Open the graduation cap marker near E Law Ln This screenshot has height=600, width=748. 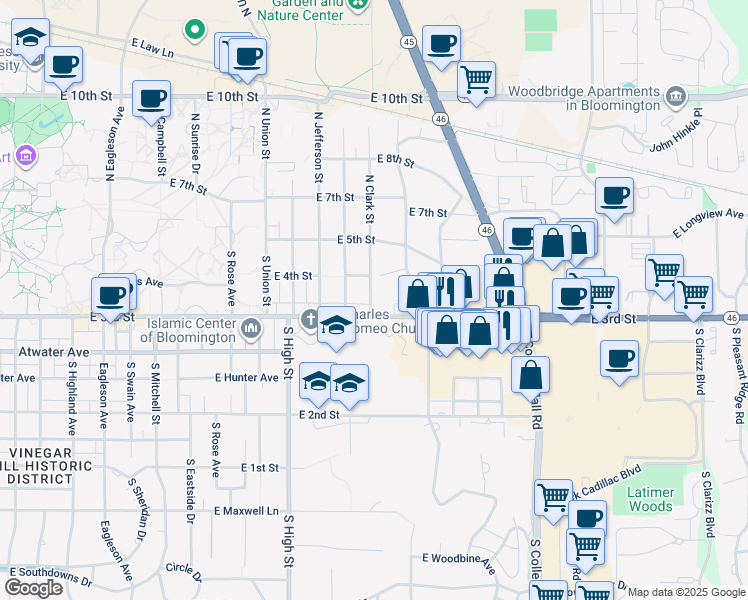(31, 39)
